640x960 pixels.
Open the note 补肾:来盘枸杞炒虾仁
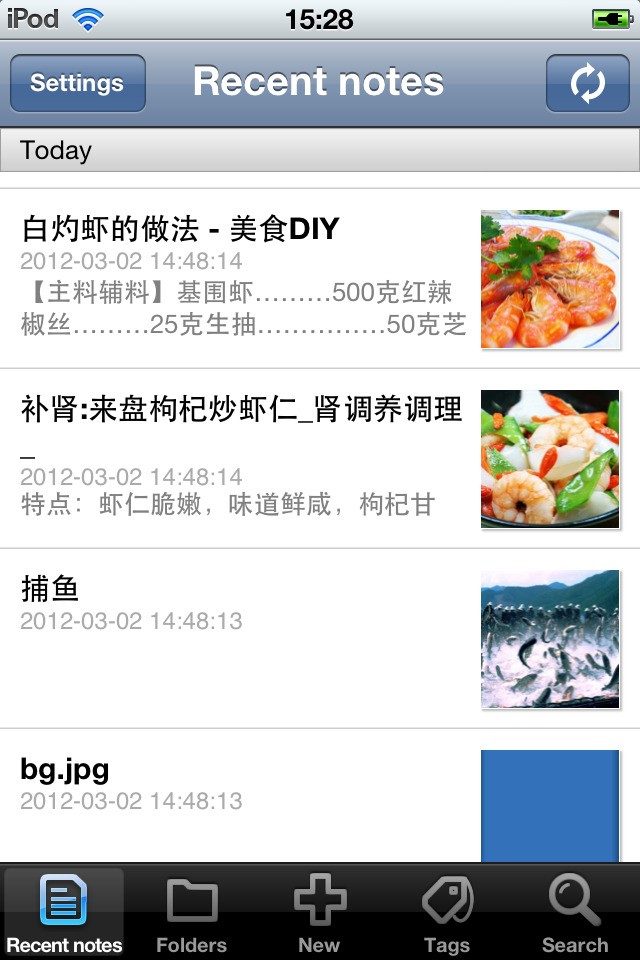click(x=240, y=458)
